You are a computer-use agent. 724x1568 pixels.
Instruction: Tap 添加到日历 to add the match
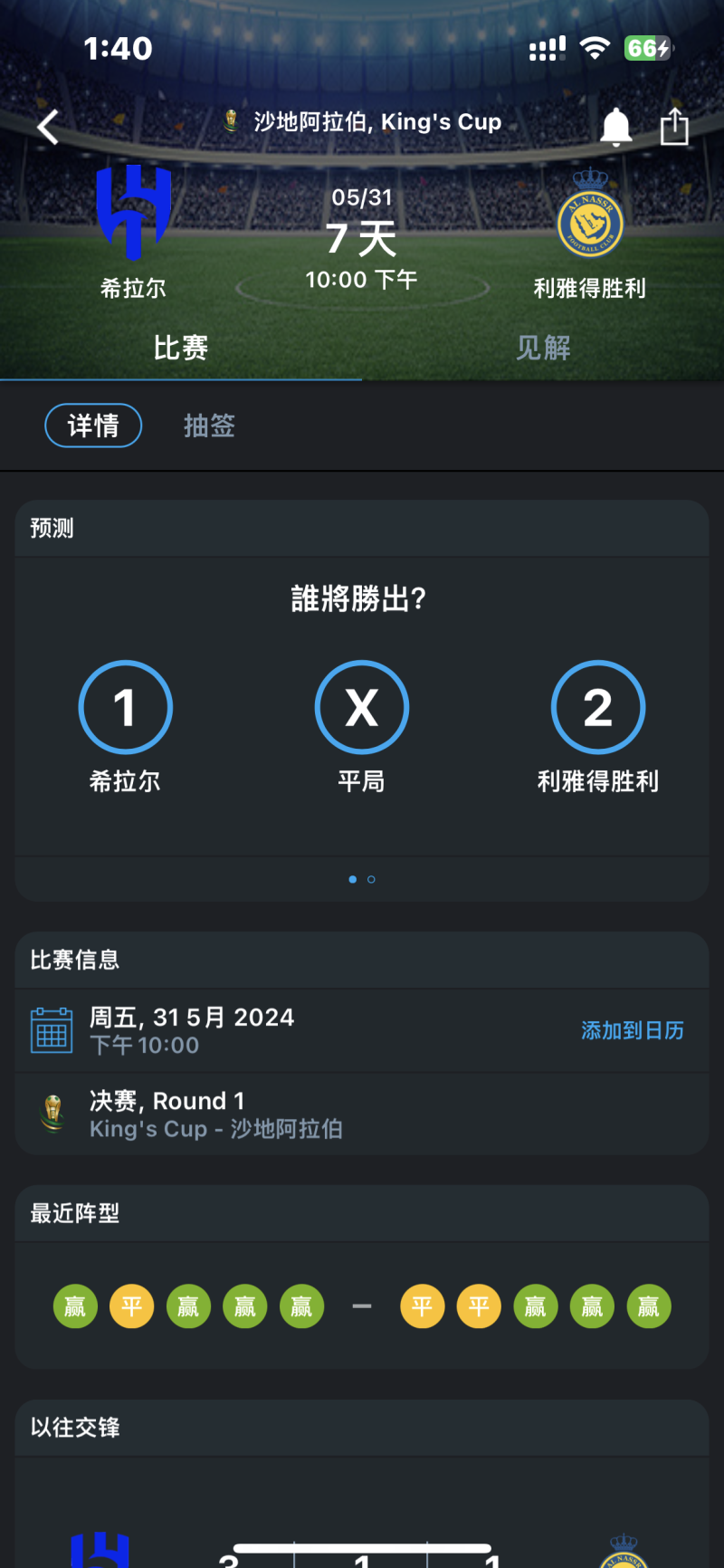(x=633, y=1030)
